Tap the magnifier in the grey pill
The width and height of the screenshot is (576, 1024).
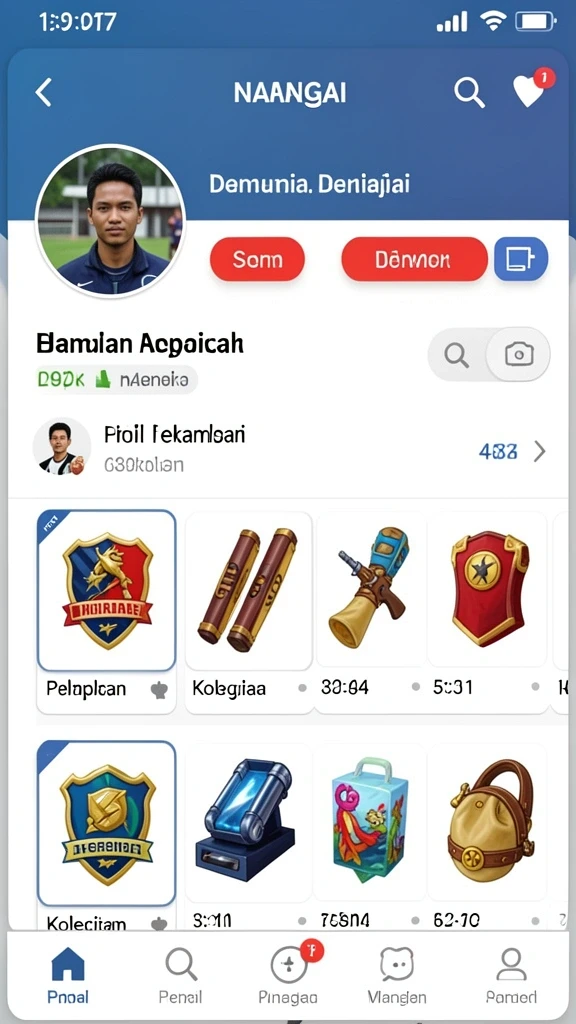coord(456,355)
